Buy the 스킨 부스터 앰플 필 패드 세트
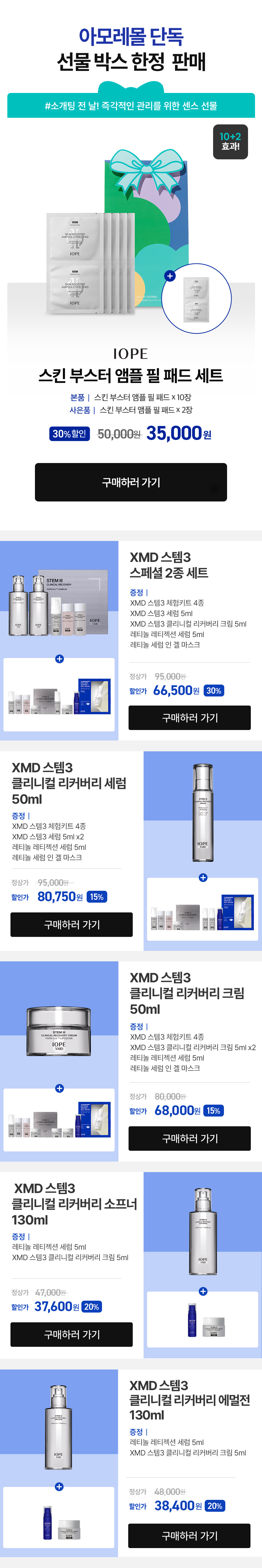 point(131,482)
